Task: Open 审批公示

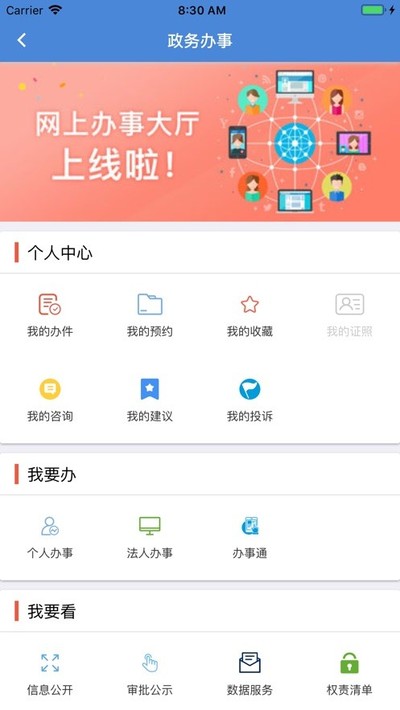Action: (149, 674)
